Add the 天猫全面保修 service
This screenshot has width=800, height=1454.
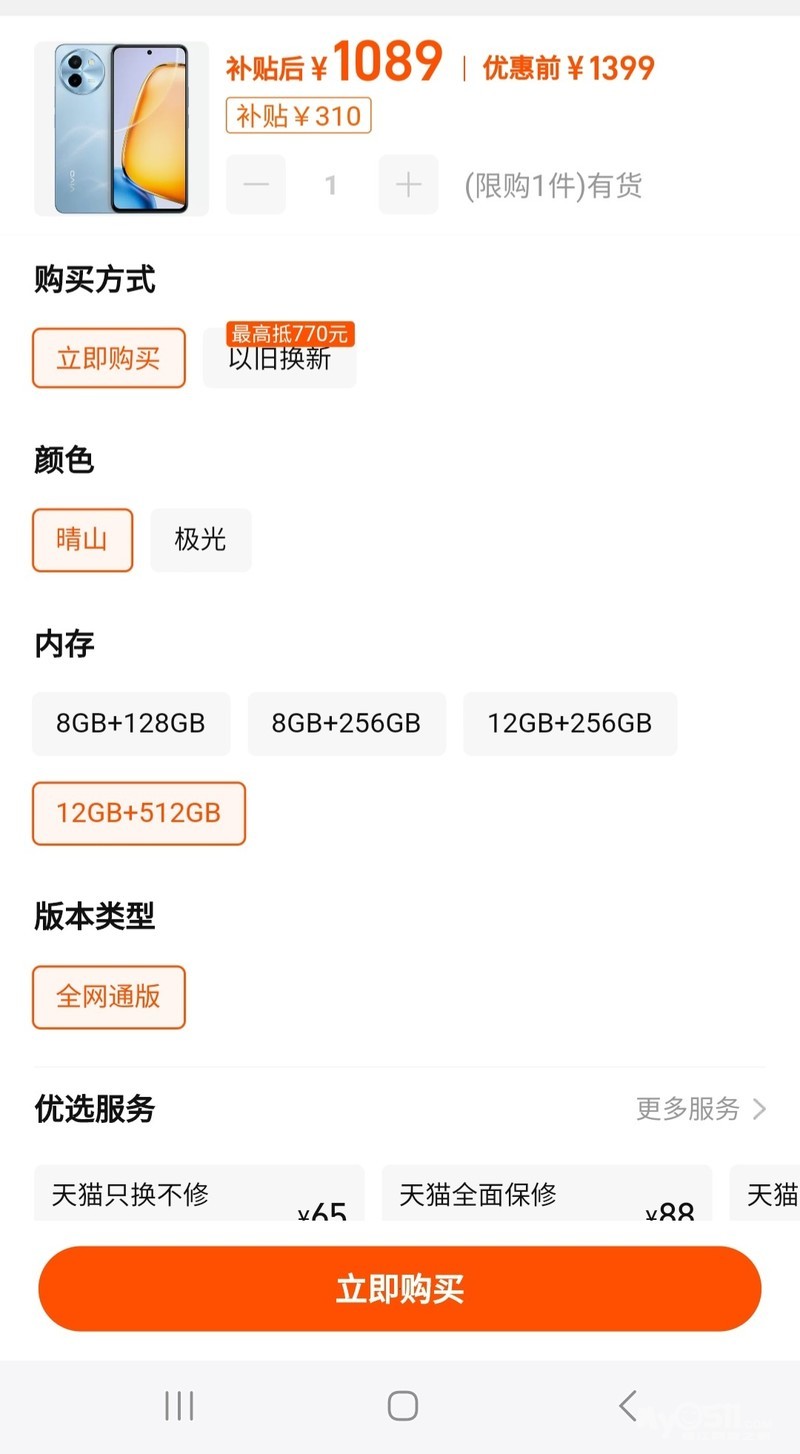[x=546, y=1195]
